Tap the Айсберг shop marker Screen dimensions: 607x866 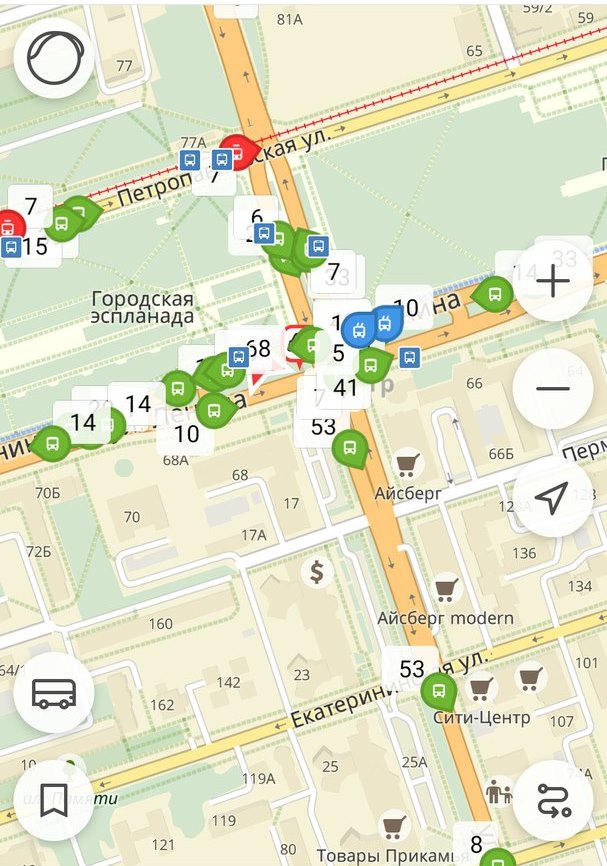pyautogui.click(x=407, y=462)
